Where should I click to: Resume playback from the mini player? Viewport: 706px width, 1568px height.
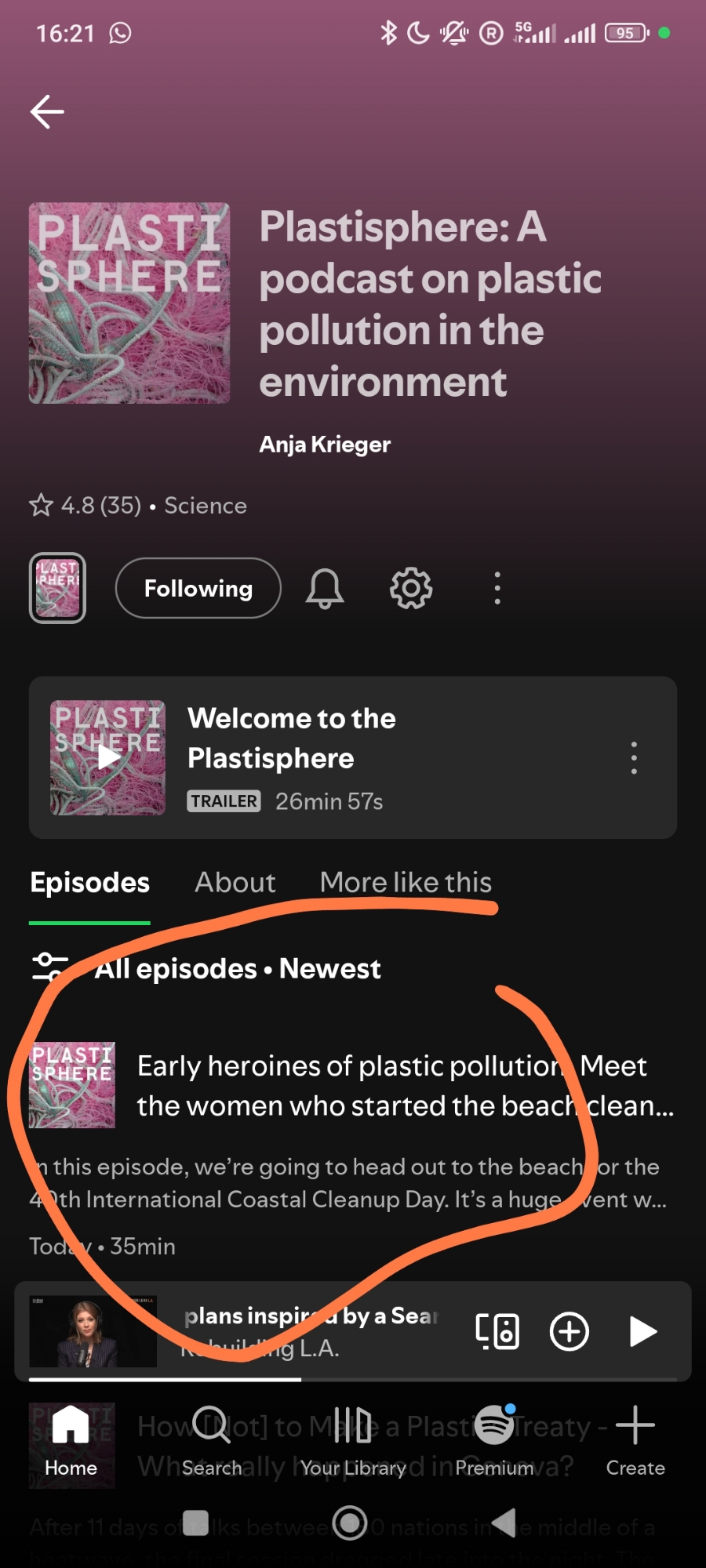(642, 1331)
